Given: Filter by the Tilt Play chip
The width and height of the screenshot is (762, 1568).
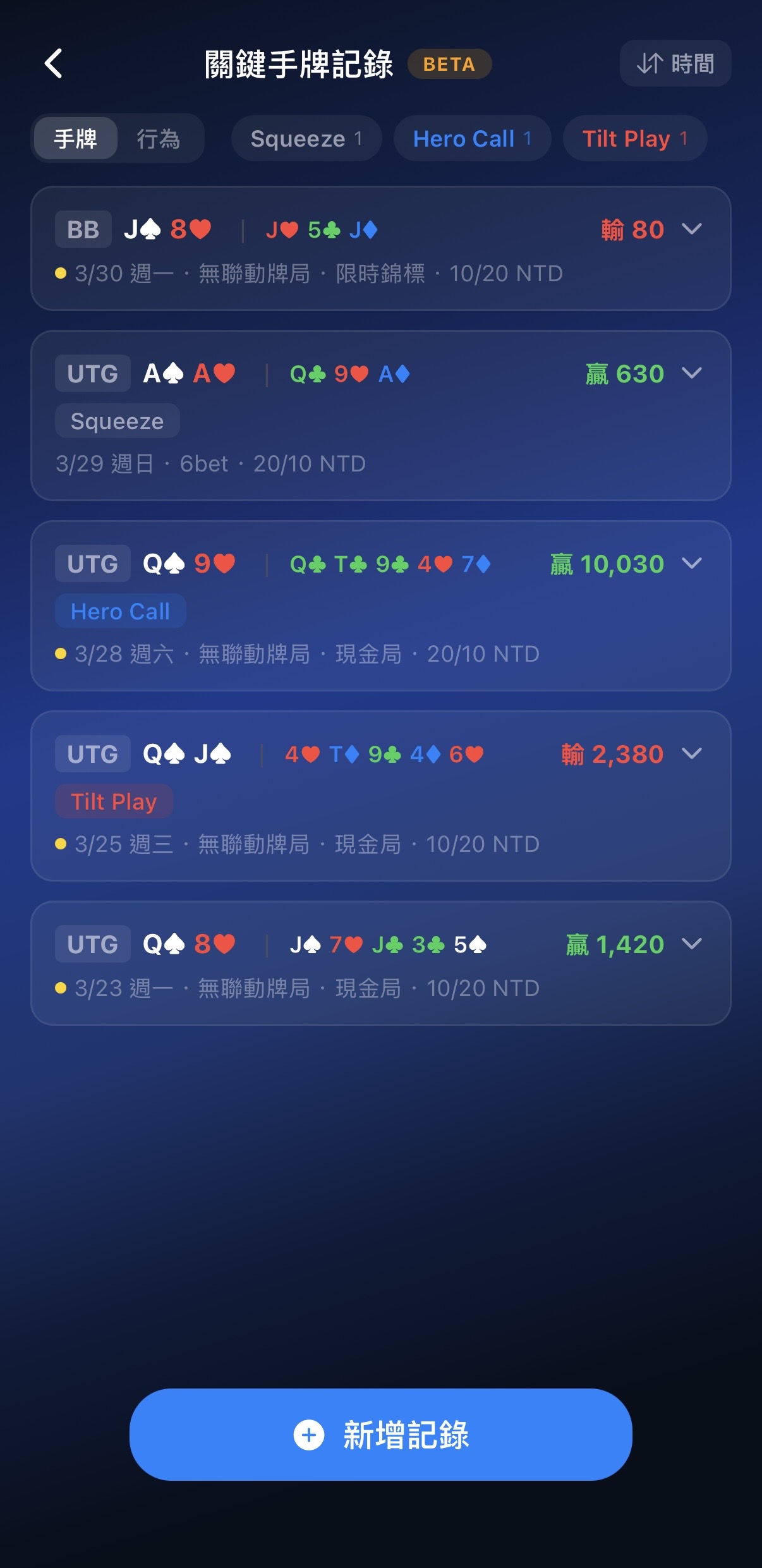Looking at the screenshot, I should [x=634, y=138].
